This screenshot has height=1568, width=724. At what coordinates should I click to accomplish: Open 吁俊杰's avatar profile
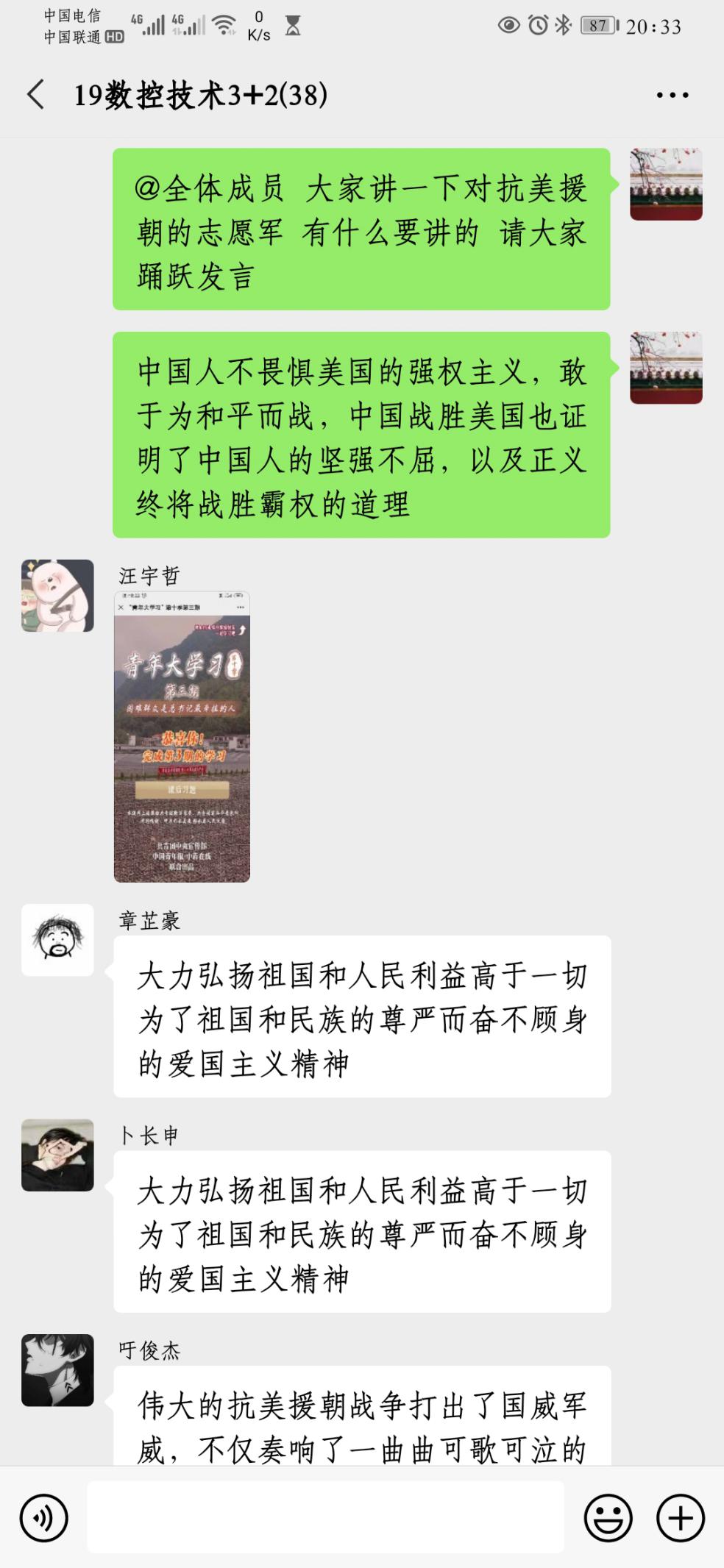point(57,1370)
